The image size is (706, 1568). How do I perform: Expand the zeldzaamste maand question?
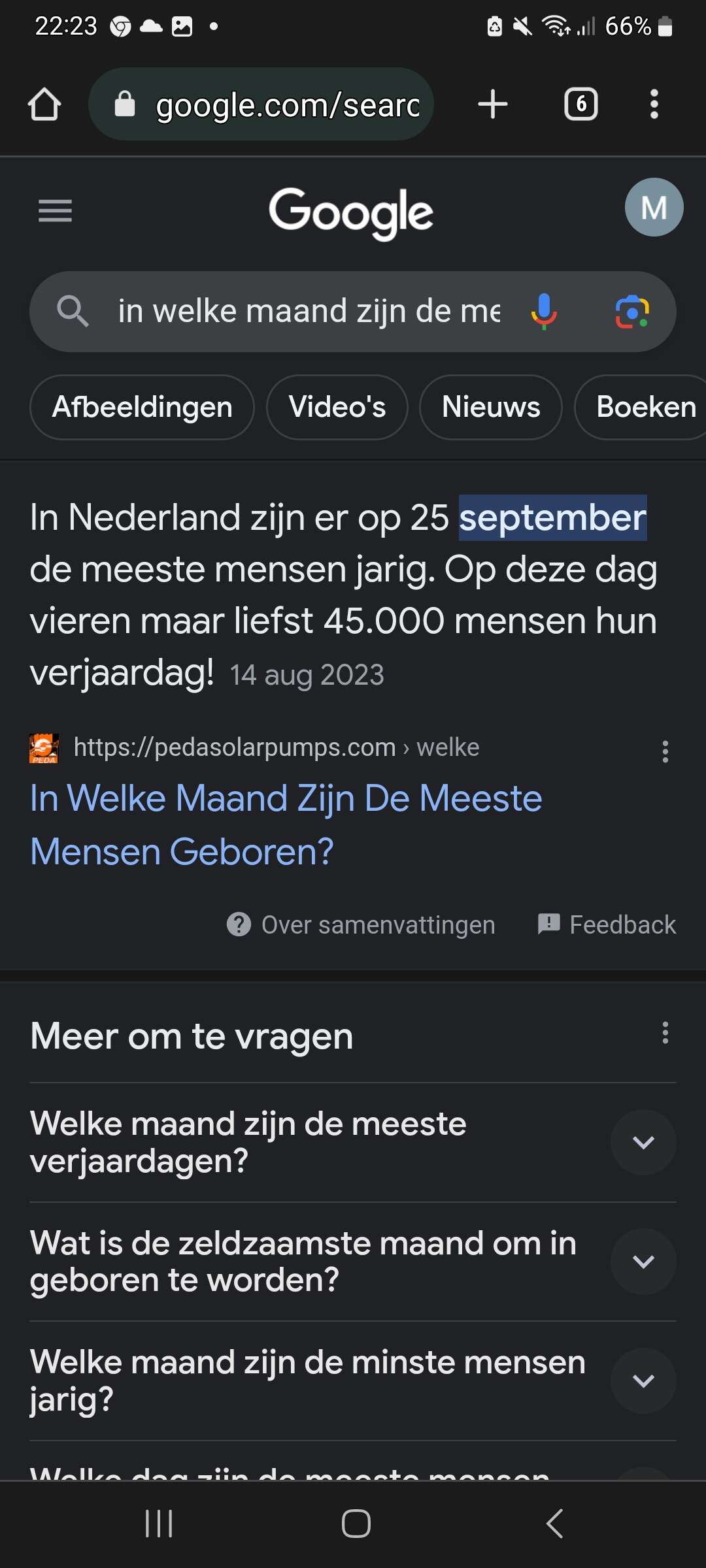pos(643,1262)
